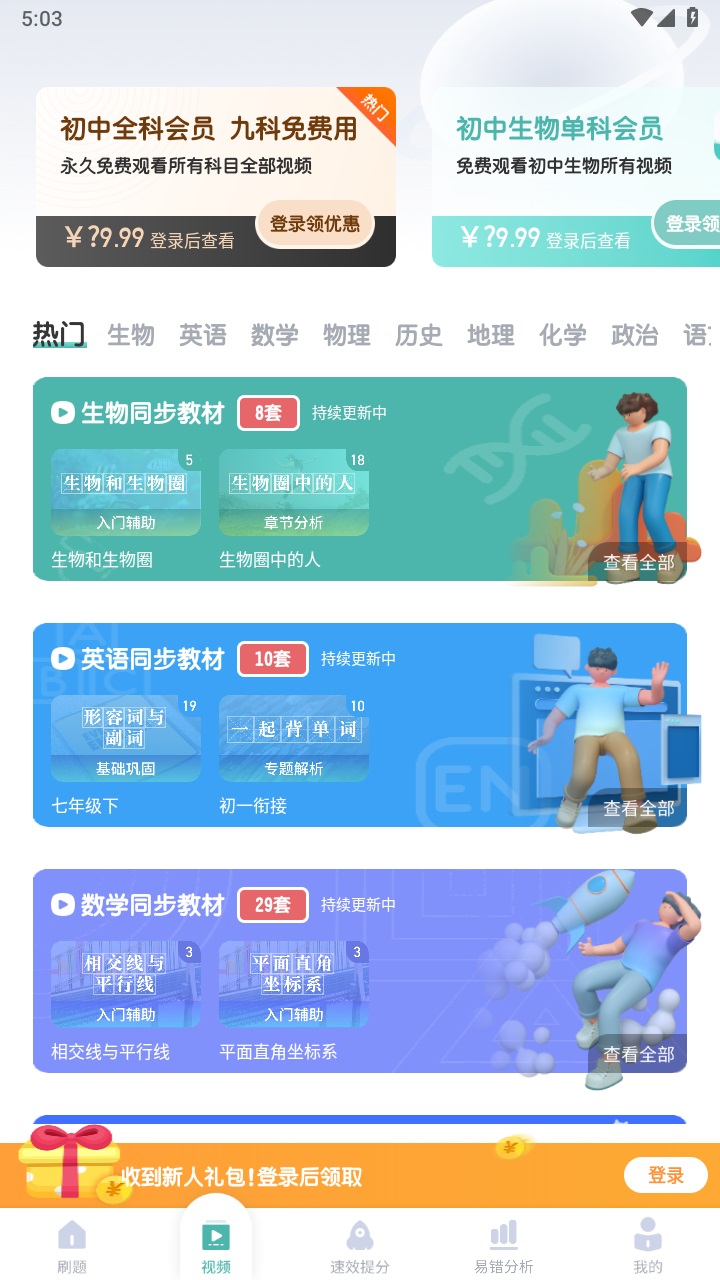Open the 平面直角坐标系 course thumbnail
The image size is (720, 1280).
[x=293, y=985]
